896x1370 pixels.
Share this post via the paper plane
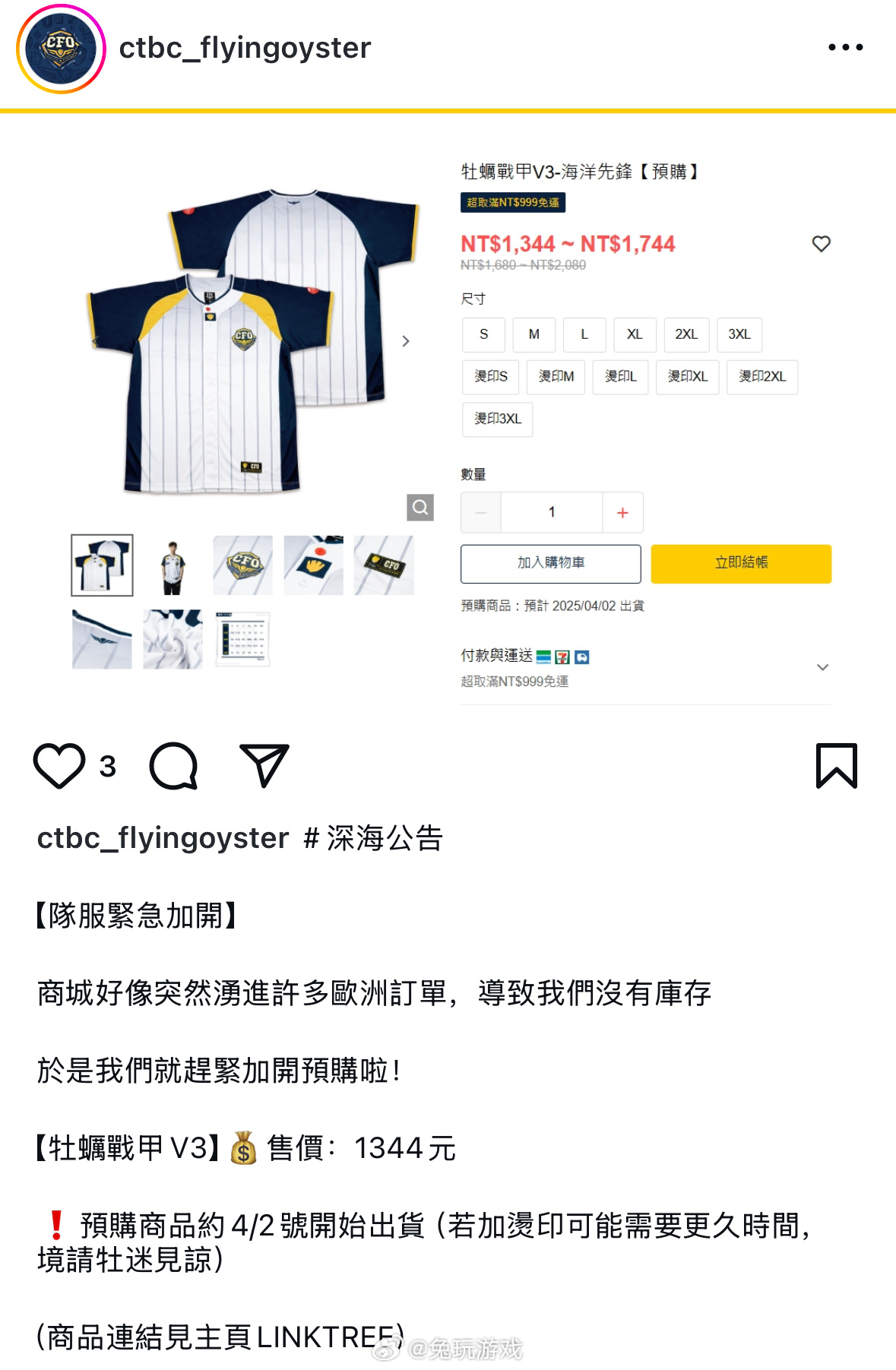[264, 764]
